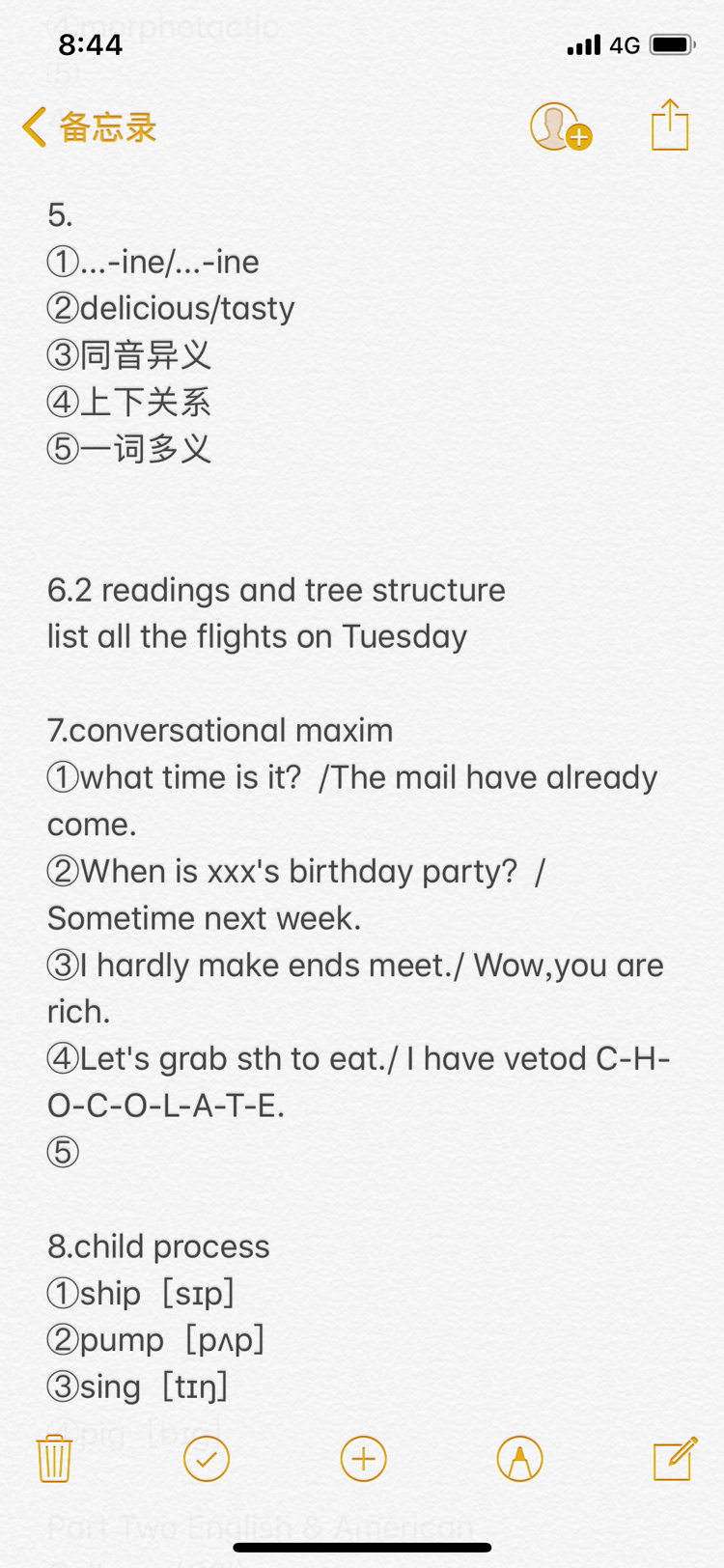Open the share sheet icon
This screenshot has width=724, height=1568.
coord(669,126)
